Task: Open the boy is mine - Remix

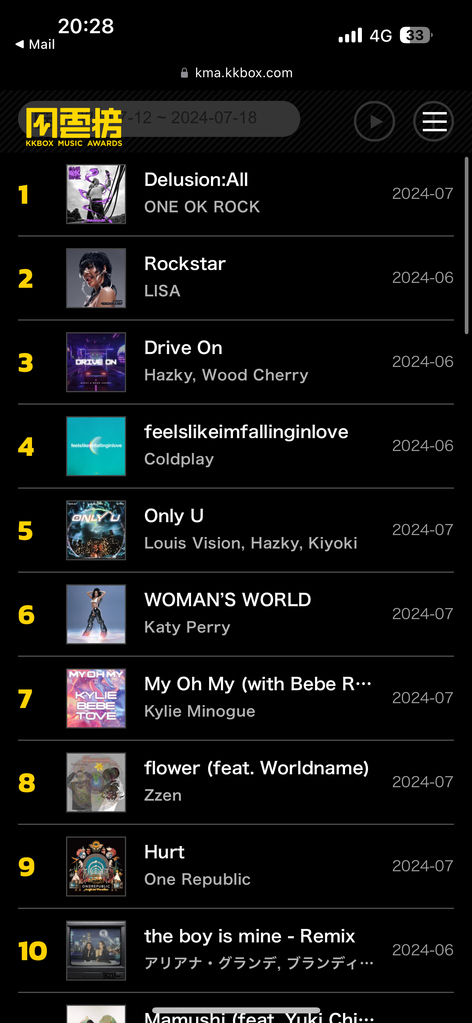Action: pos(236,951)
